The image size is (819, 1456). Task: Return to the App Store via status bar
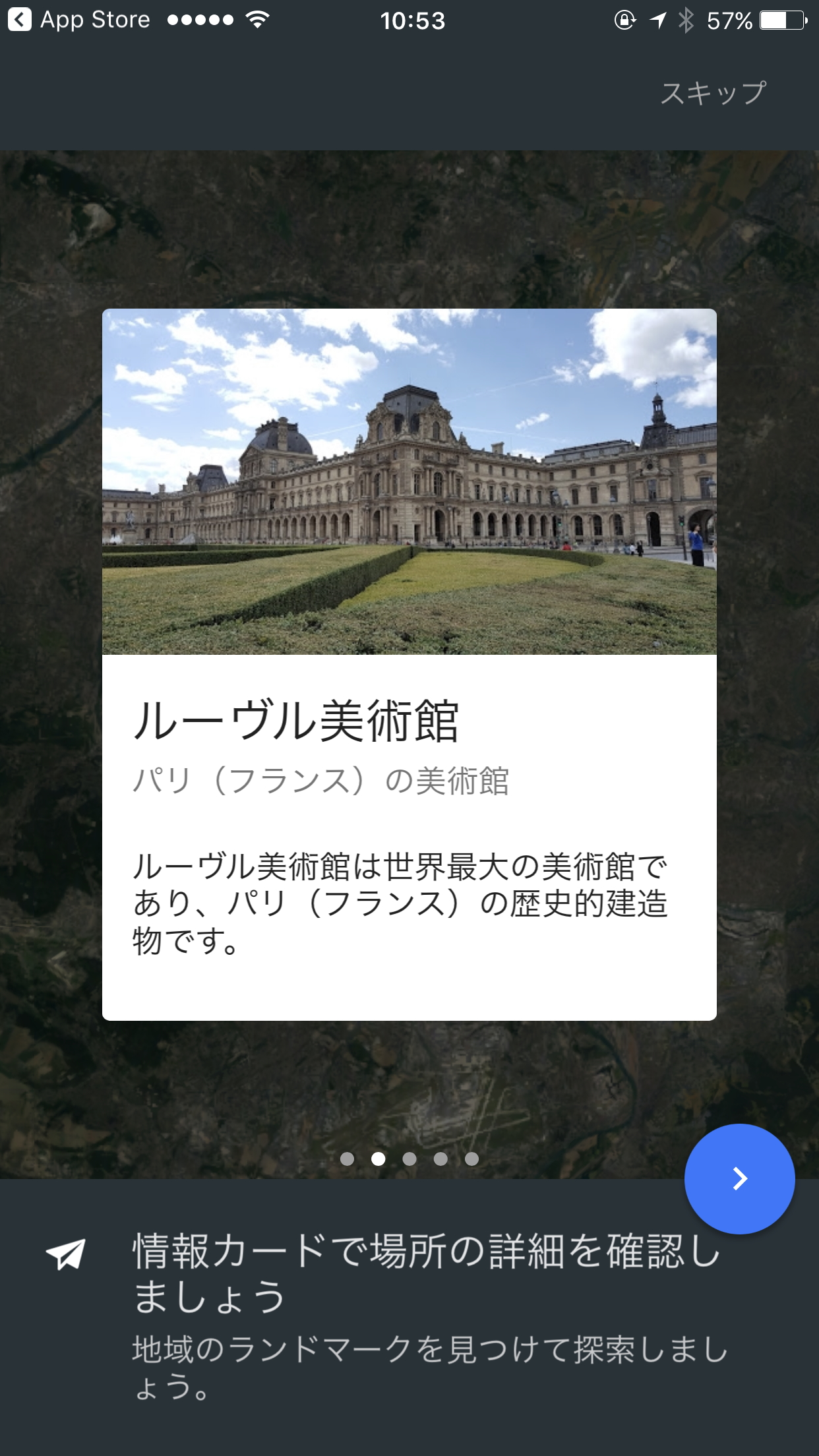(96, 19)
